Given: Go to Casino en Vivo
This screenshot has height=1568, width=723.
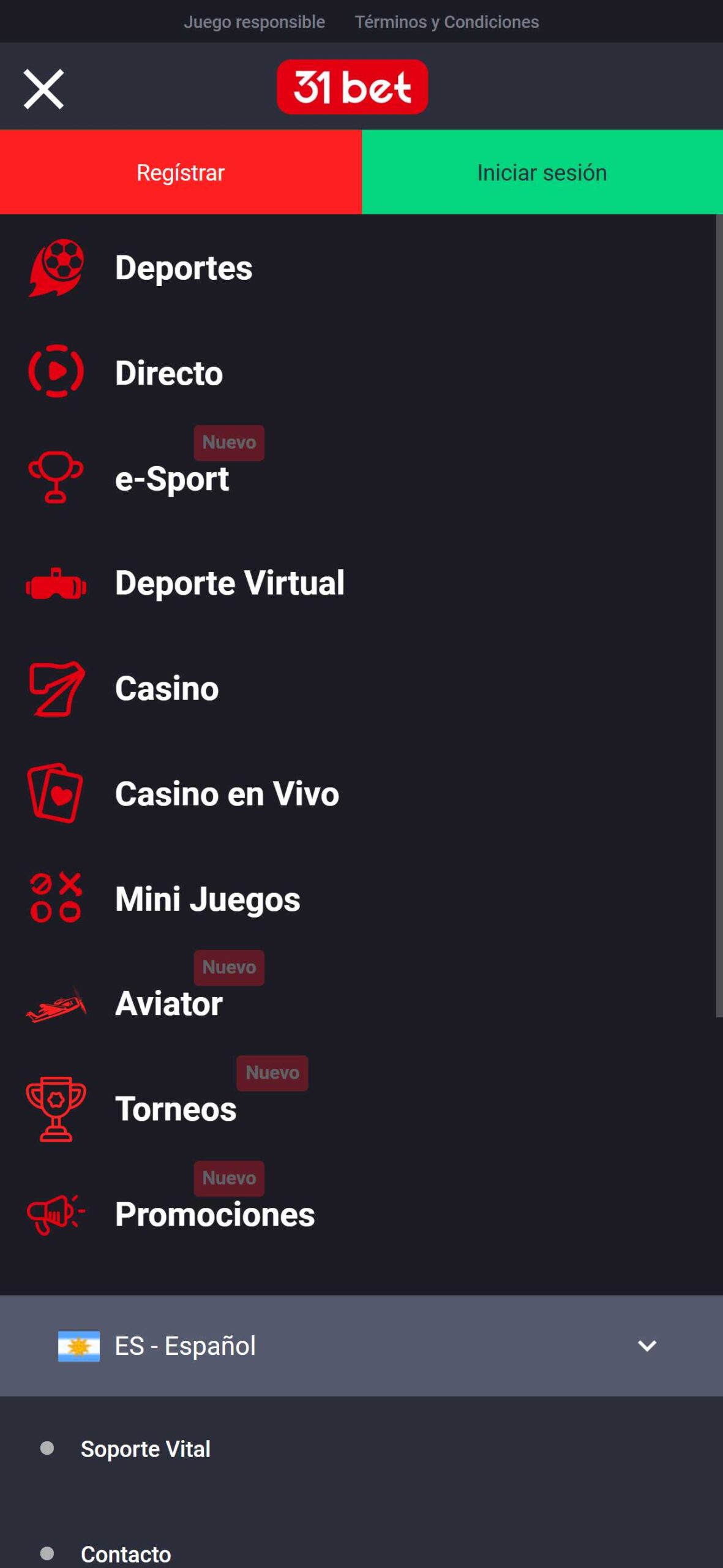Looking at the screenshot, I should click(227, 794).
